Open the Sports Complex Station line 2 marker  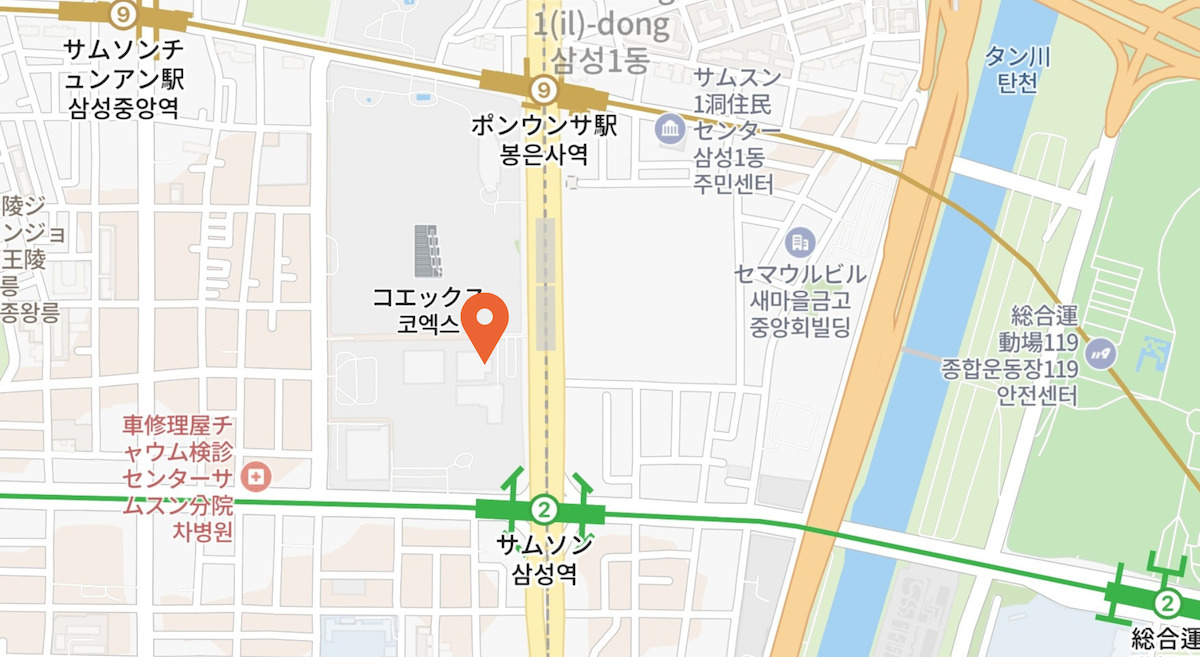click(1165, 603)
